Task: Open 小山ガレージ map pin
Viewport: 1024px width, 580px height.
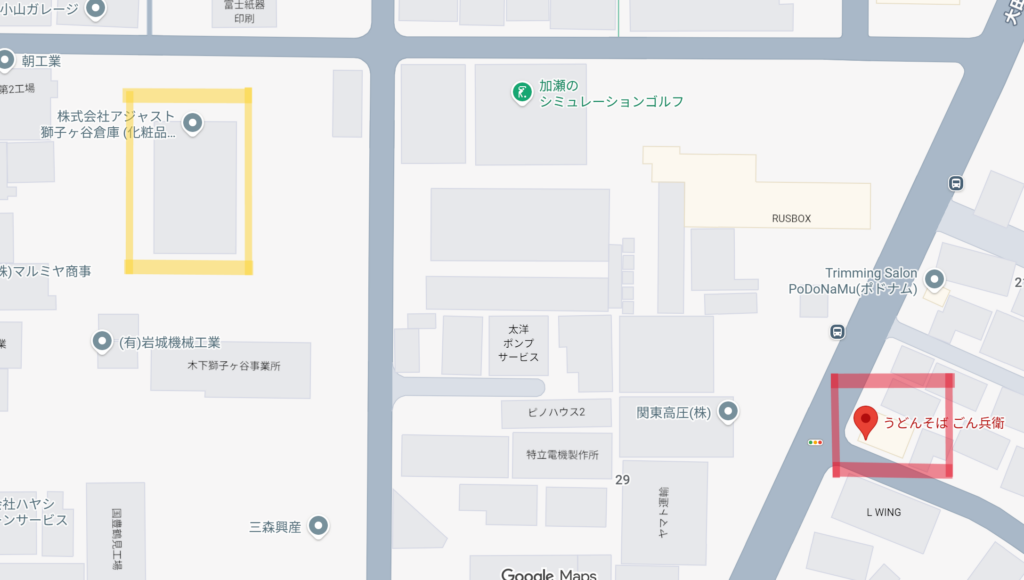Action: click(96, 9)
